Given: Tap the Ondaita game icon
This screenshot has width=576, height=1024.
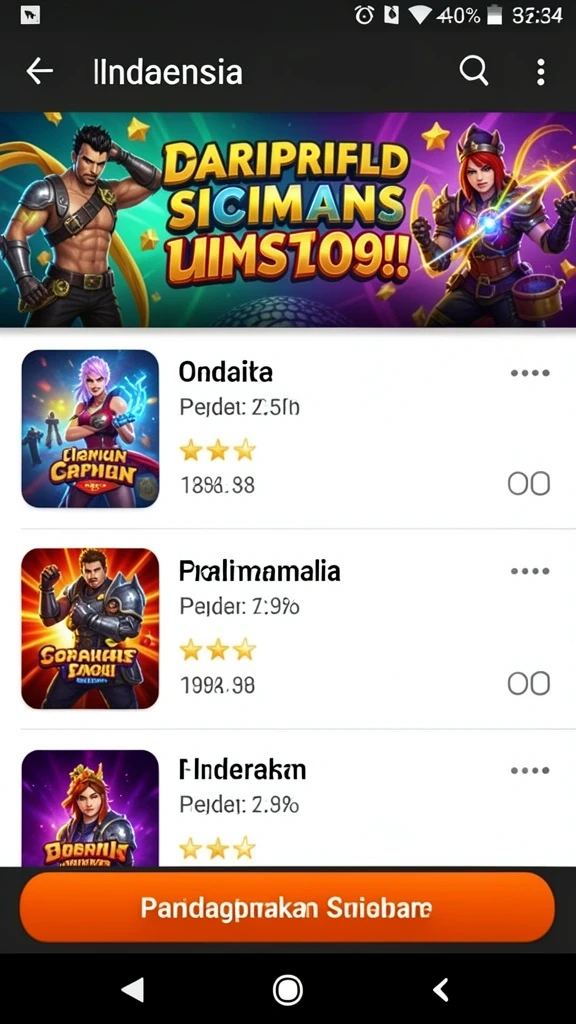Looking at the screenshot, I should 90,429.
